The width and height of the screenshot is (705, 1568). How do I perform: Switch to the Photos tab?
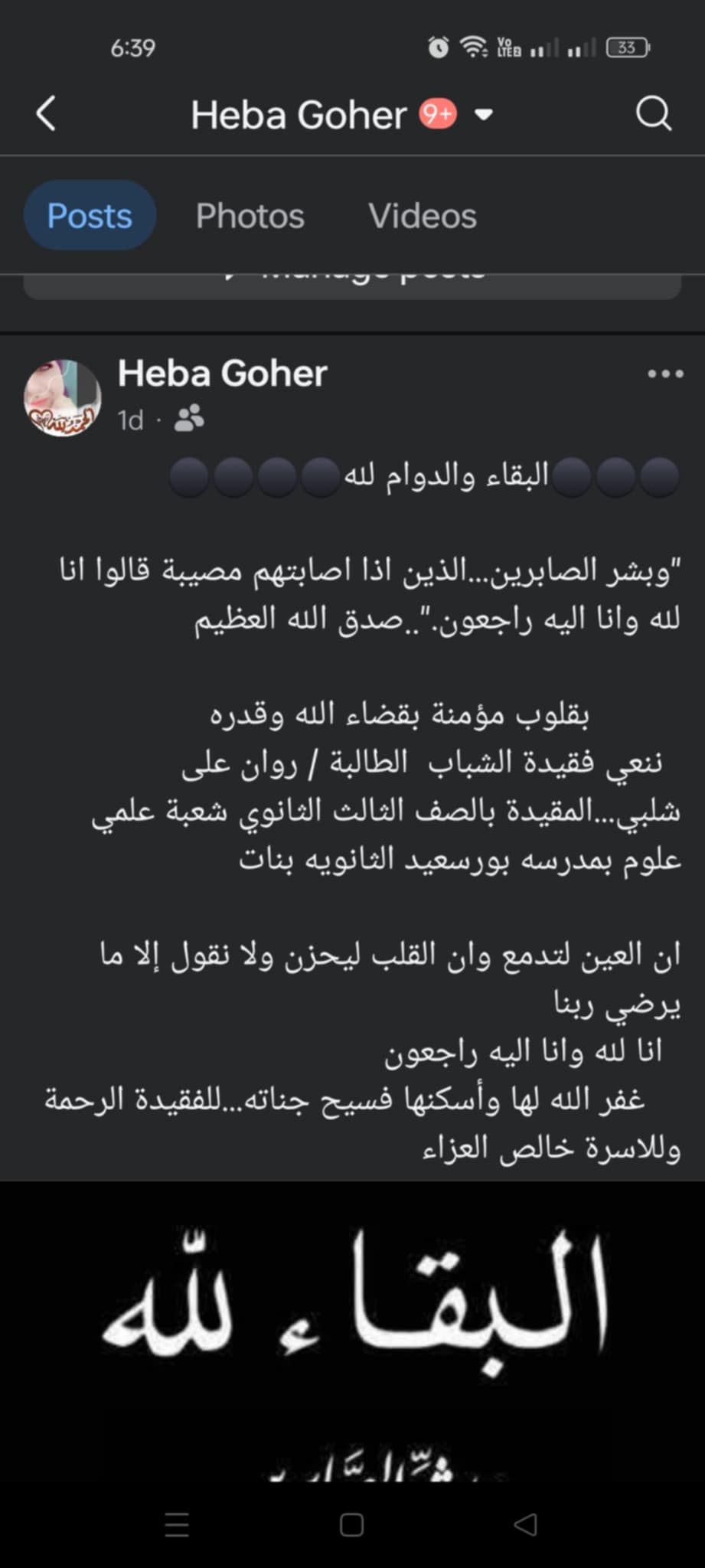pos(250,216)
